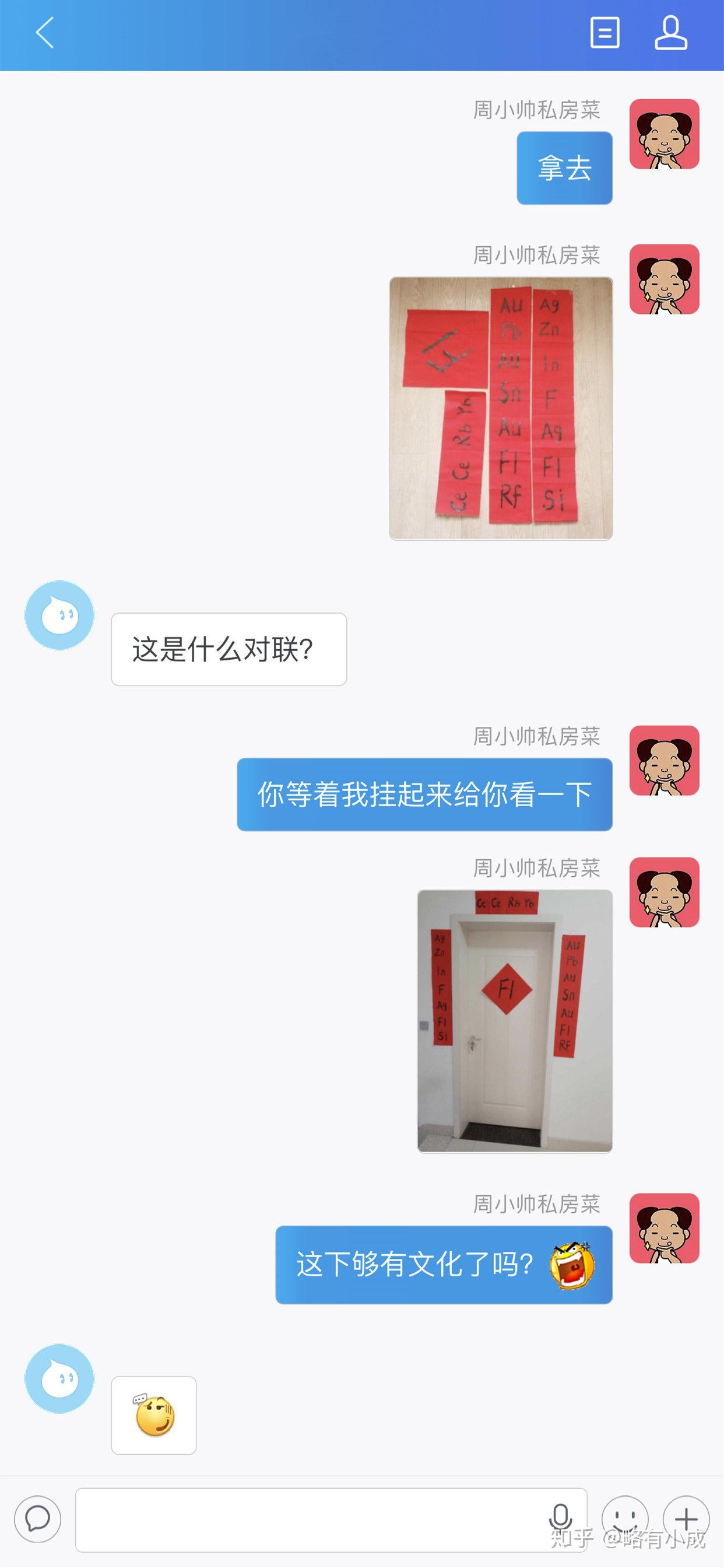
Task: Open 周小帅私房菜's red avatar
Action: (666, 135)
